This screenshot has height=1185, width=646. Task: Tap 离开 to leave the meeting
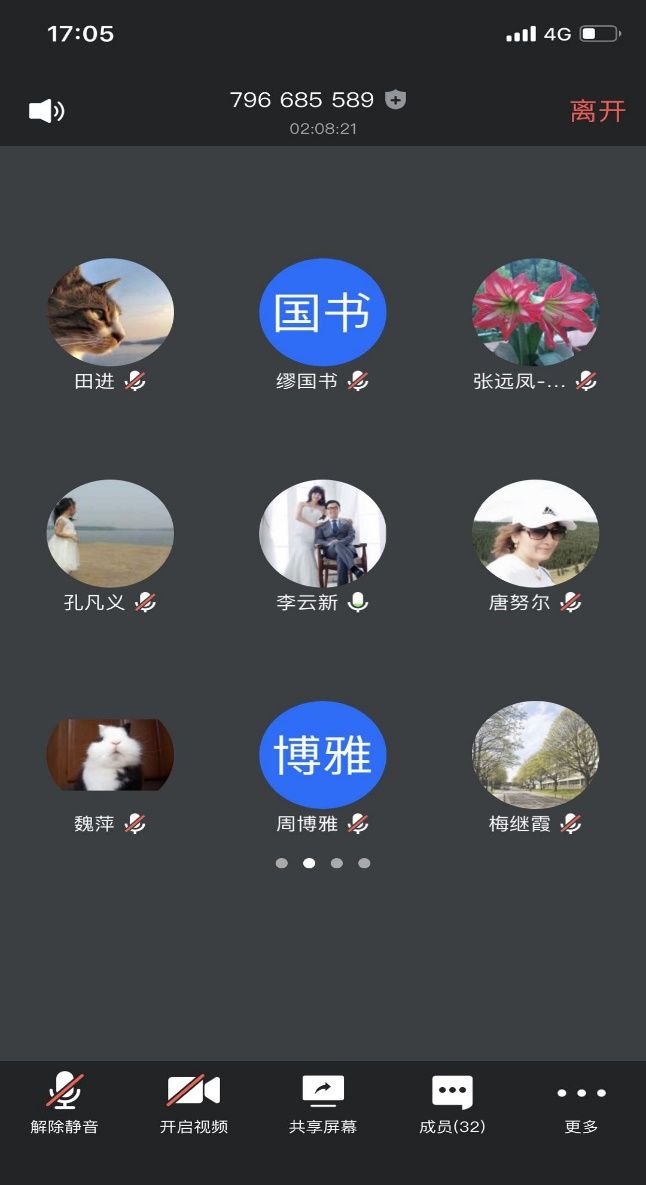pyautogui.click(x=597, y=111)
